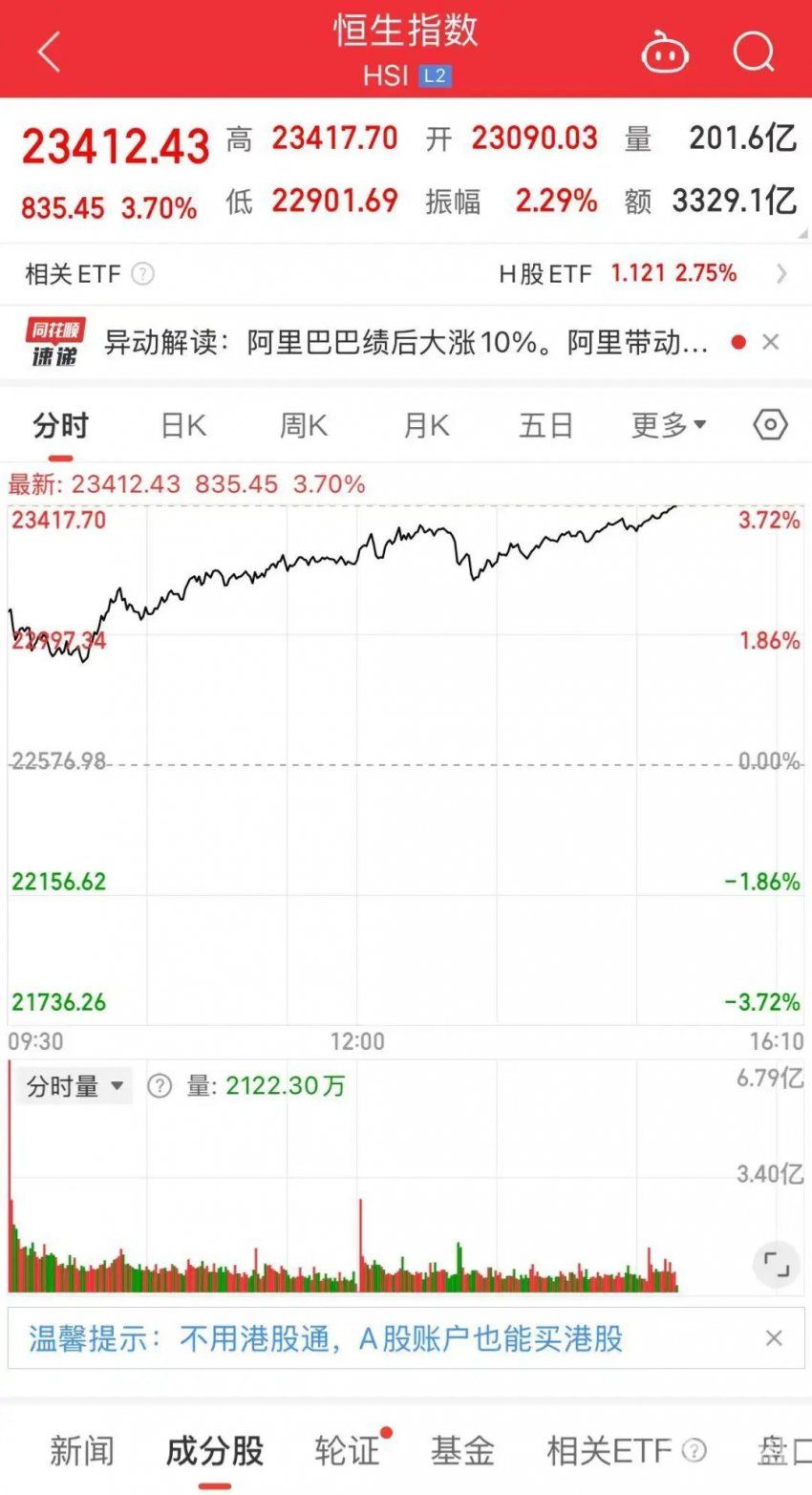Switch to the 轮证 tab
812x1495 pixels.
(x=349, y=1450)
